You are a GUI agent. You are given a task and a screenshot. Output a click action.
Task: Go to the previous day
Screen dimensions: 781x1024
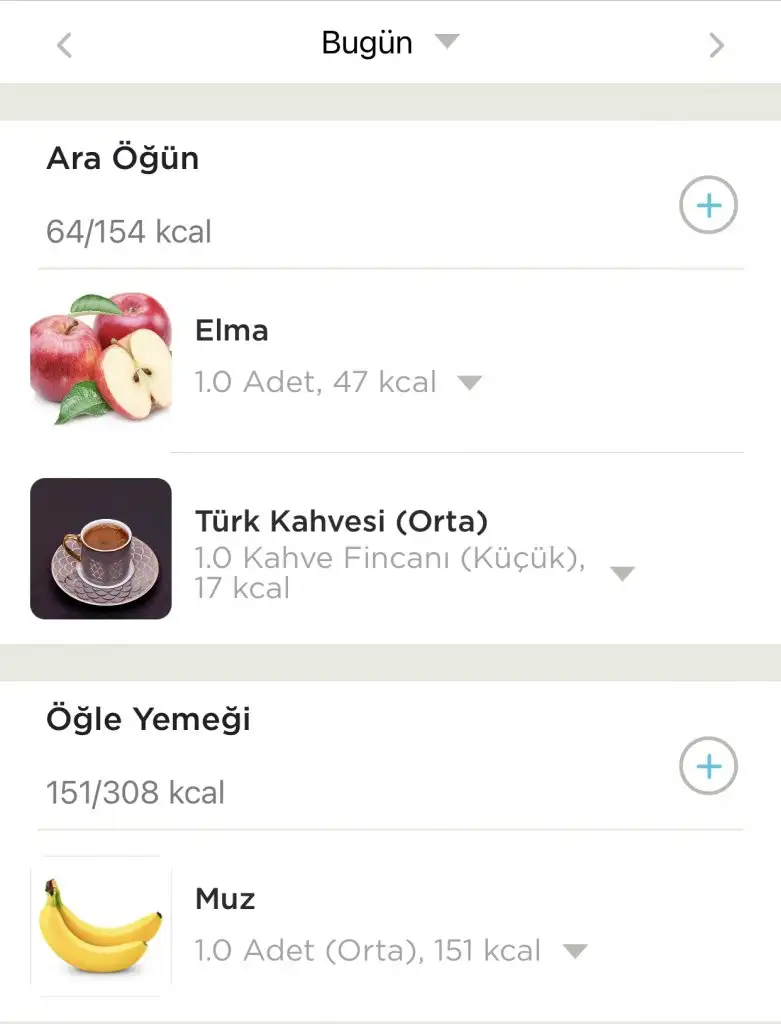65,45
